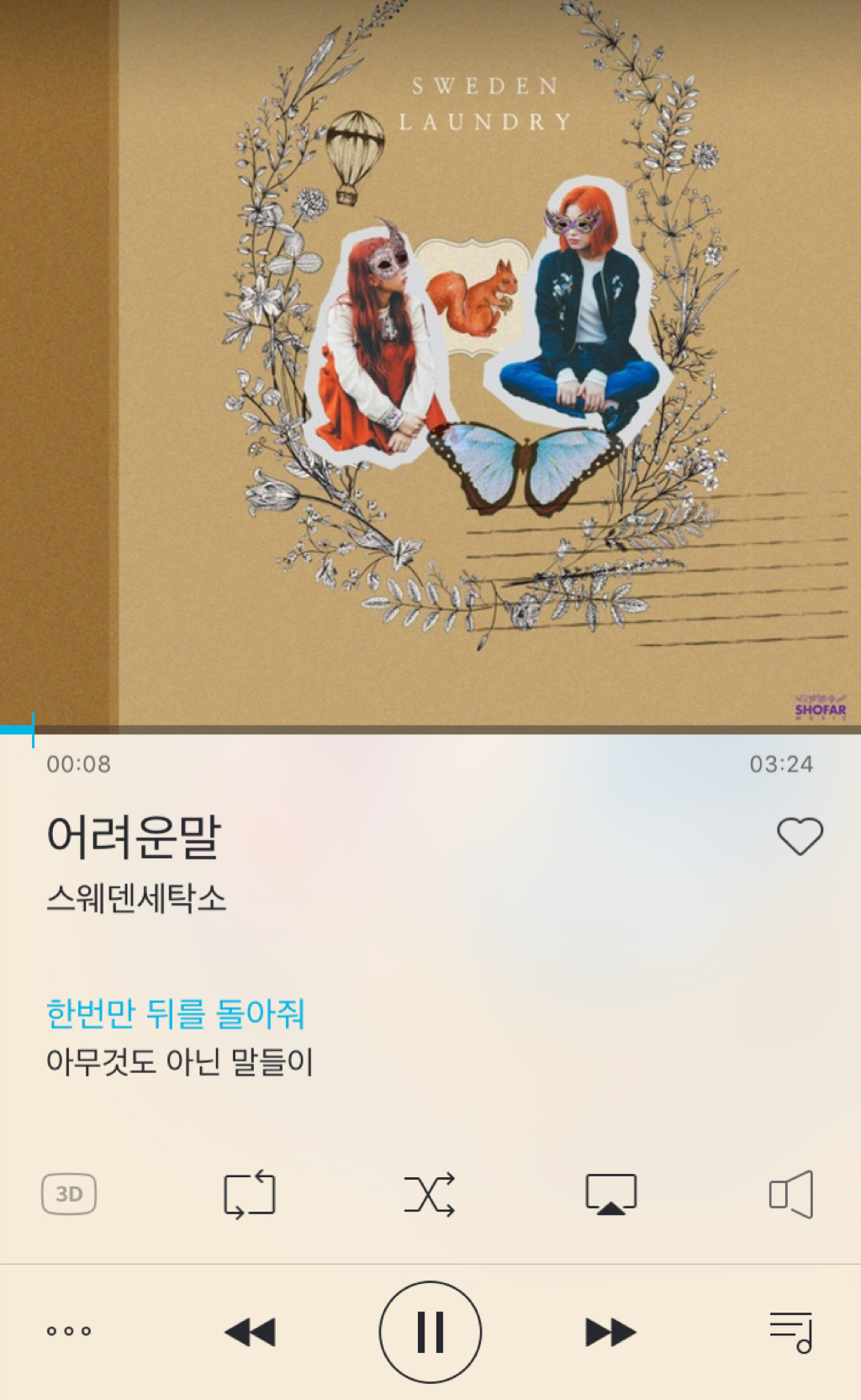Screen dimensions: 861x1400
Task: Go back to the previous track
Action: [x=251, y=1332]
